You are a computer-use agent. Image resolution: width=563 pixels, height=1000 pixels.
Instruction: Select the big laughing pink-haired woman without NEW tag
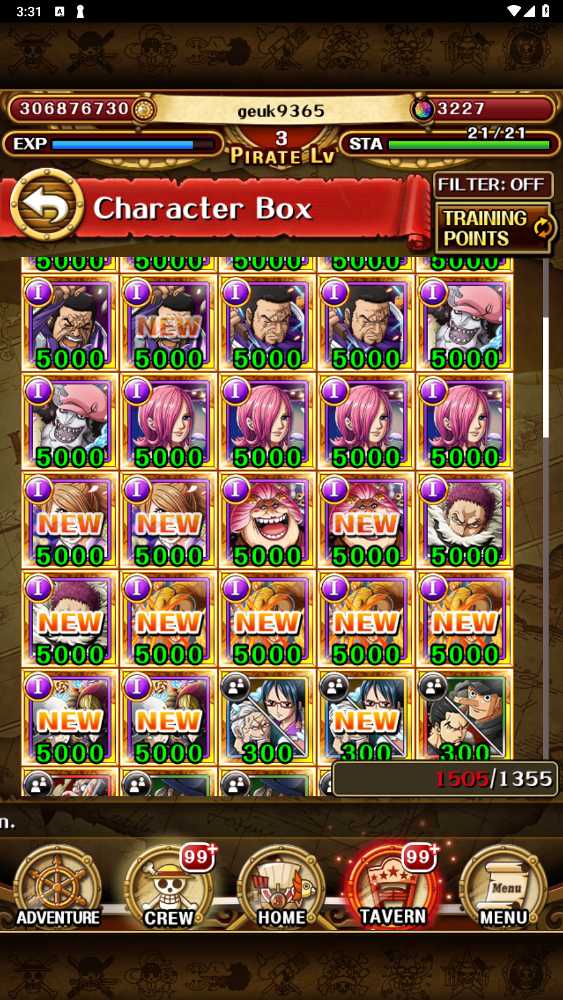click(267, 520)
